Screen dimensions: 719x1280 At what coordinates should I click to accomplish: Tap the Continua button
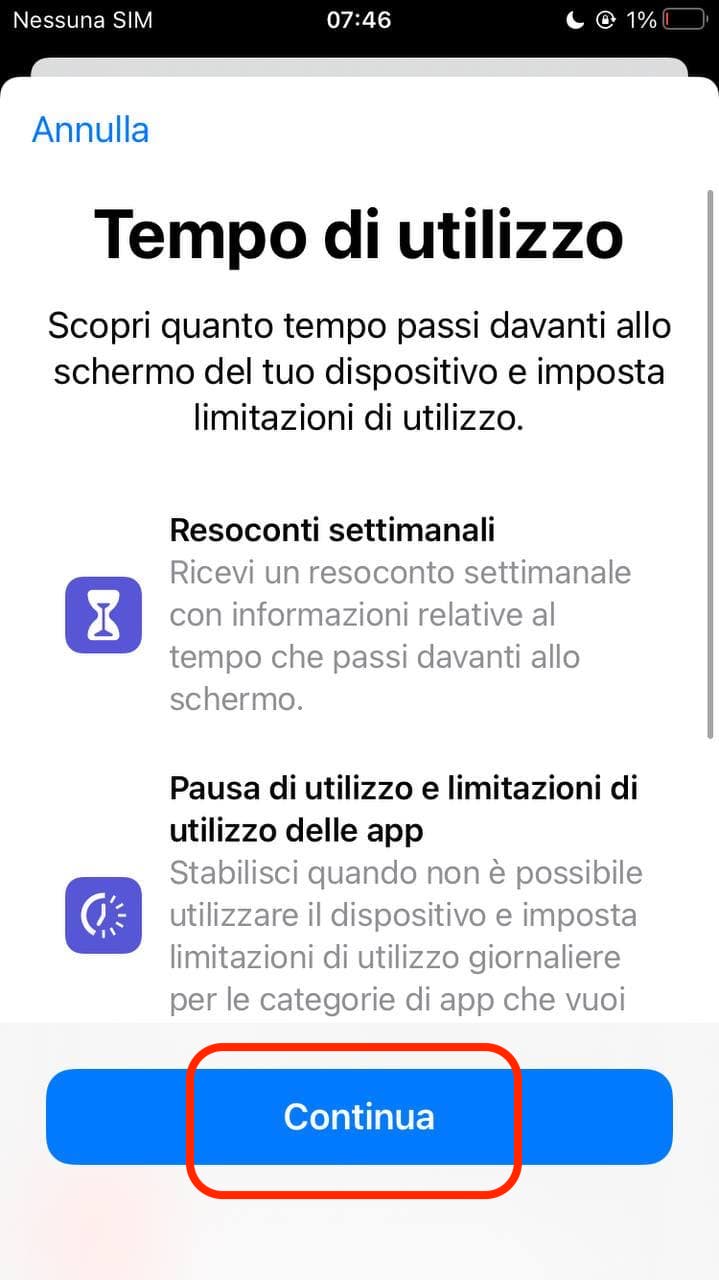coord(359,1116)
